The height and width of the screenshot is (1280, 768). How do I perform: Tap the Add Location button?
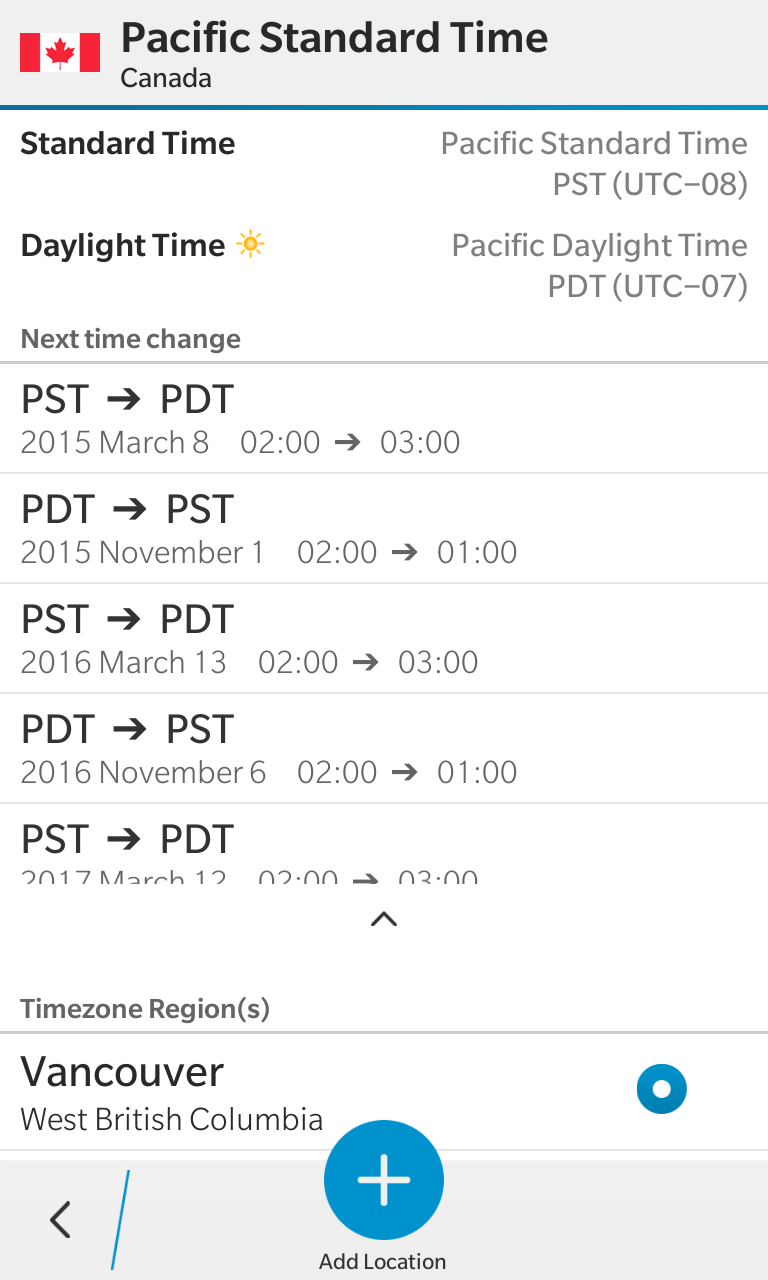coord(384,1181)
